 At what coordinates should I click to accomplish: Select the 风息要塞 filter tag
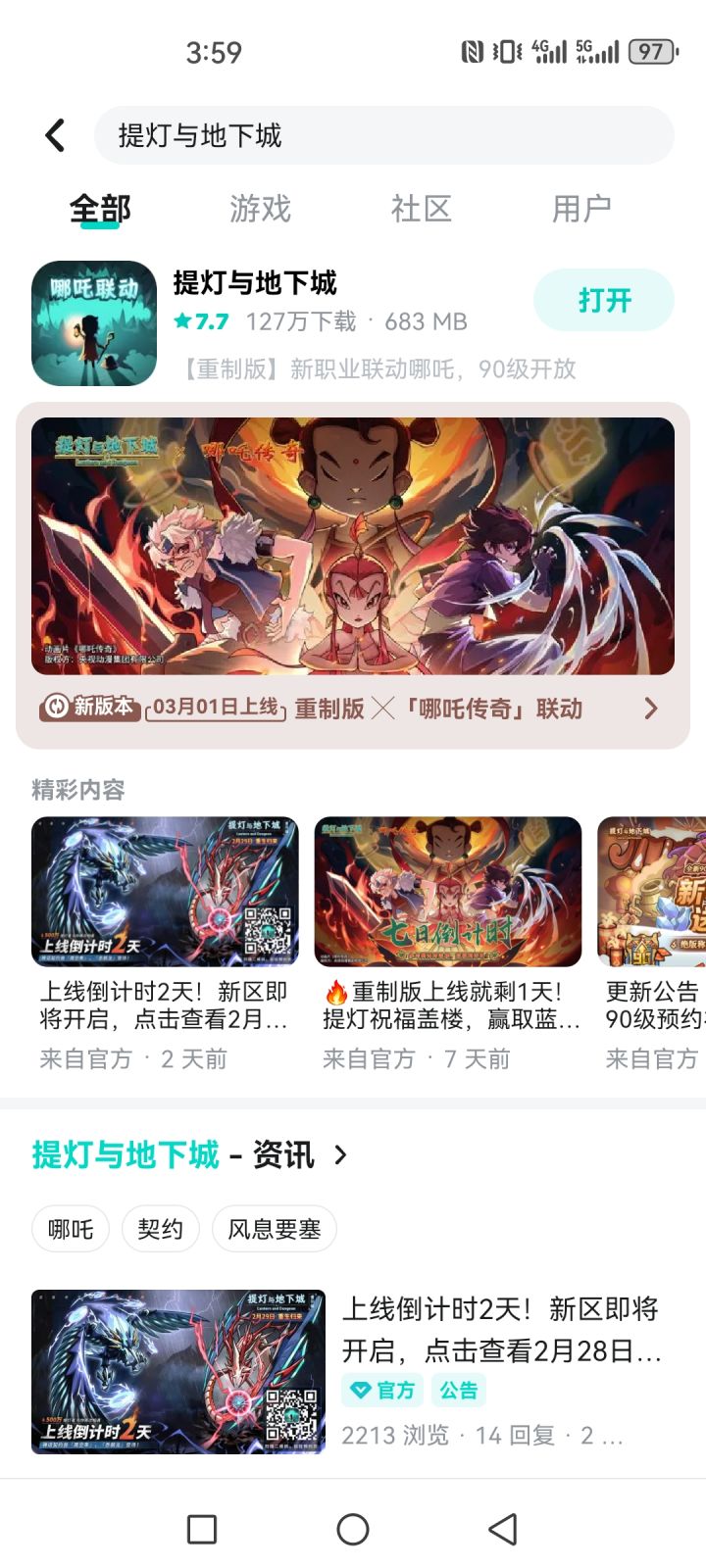[276, 1229]
